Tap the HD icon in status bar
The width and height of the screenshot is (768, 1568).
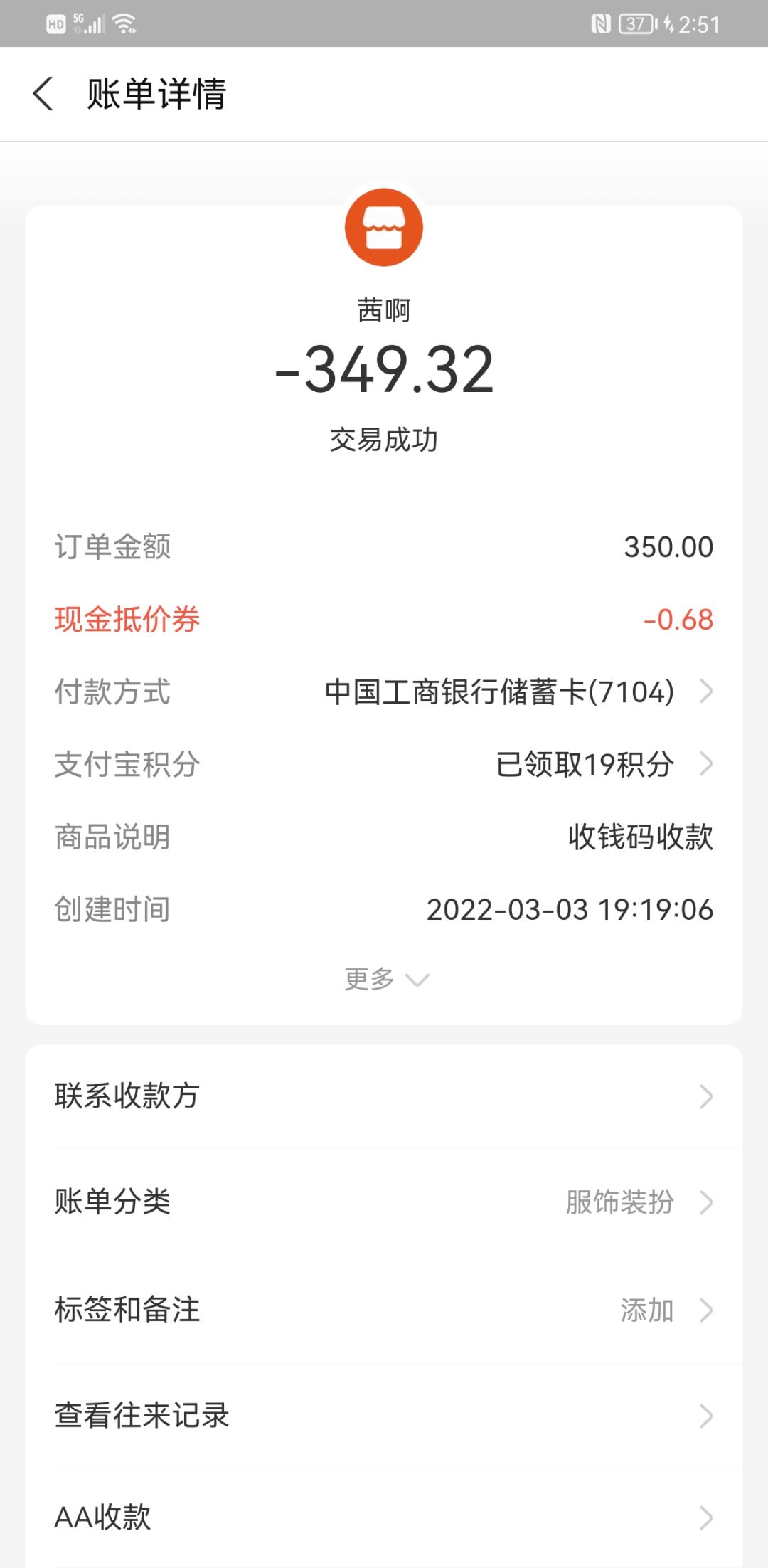54,23
